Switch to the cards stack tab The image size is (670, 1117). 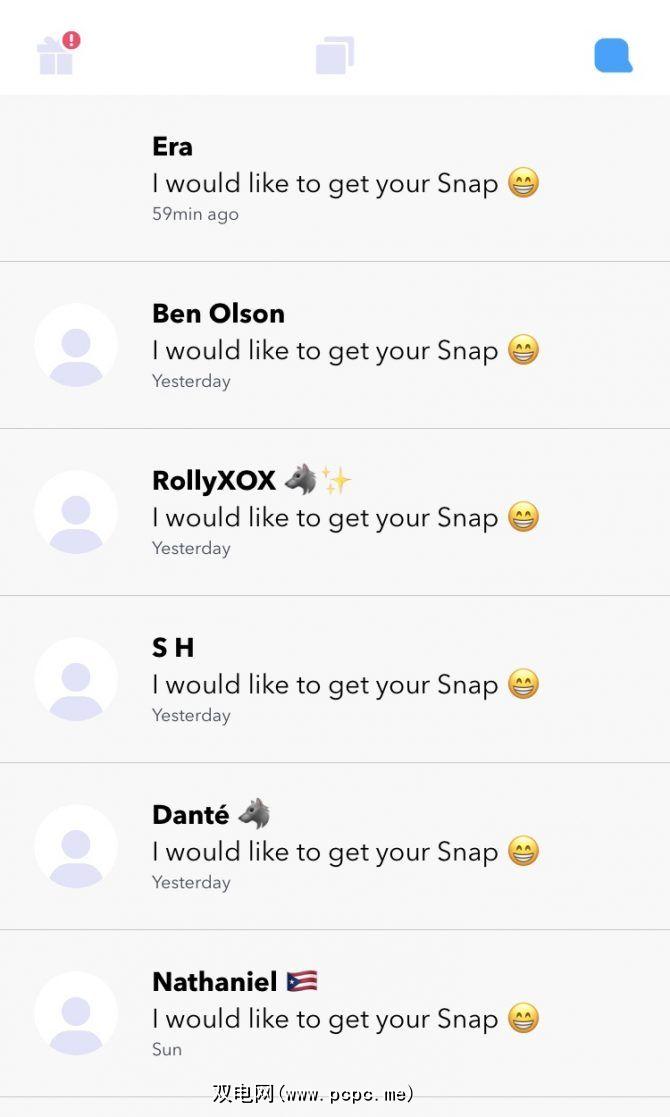pyautogui.click(x=335, y=55)
